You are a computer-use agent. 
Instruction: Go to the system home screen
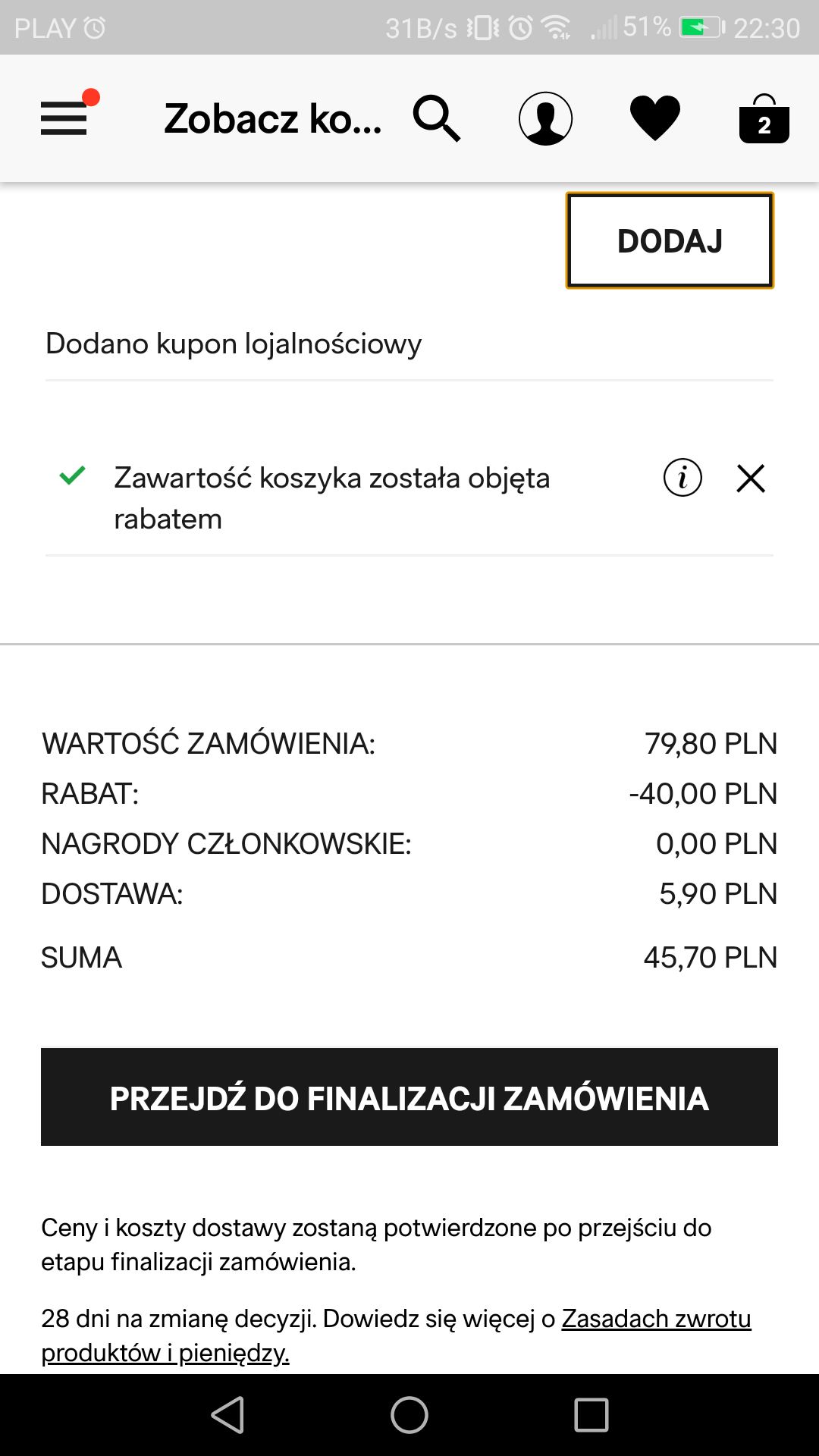point(409,1415)
